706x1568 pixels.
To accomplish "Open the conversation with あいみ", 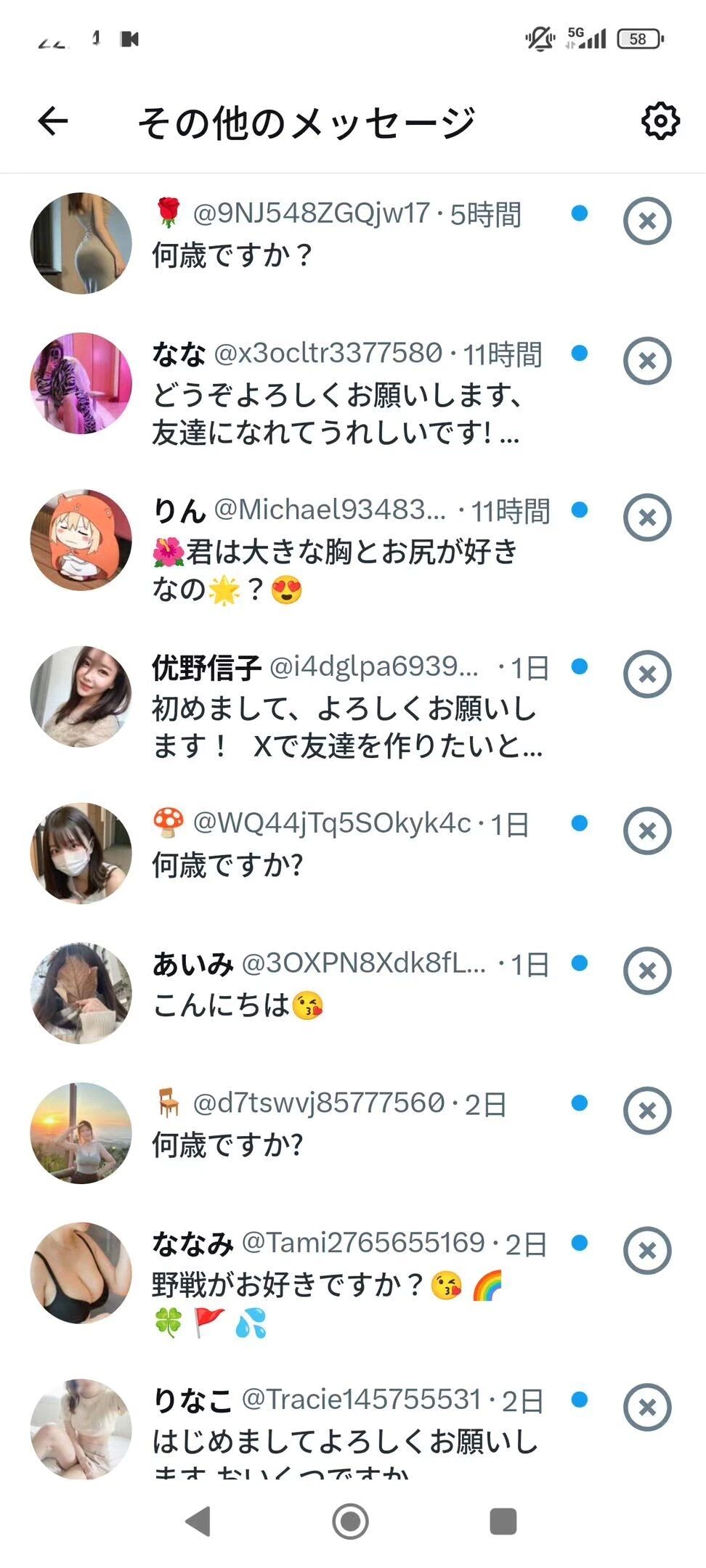I will tap(334, 986).
